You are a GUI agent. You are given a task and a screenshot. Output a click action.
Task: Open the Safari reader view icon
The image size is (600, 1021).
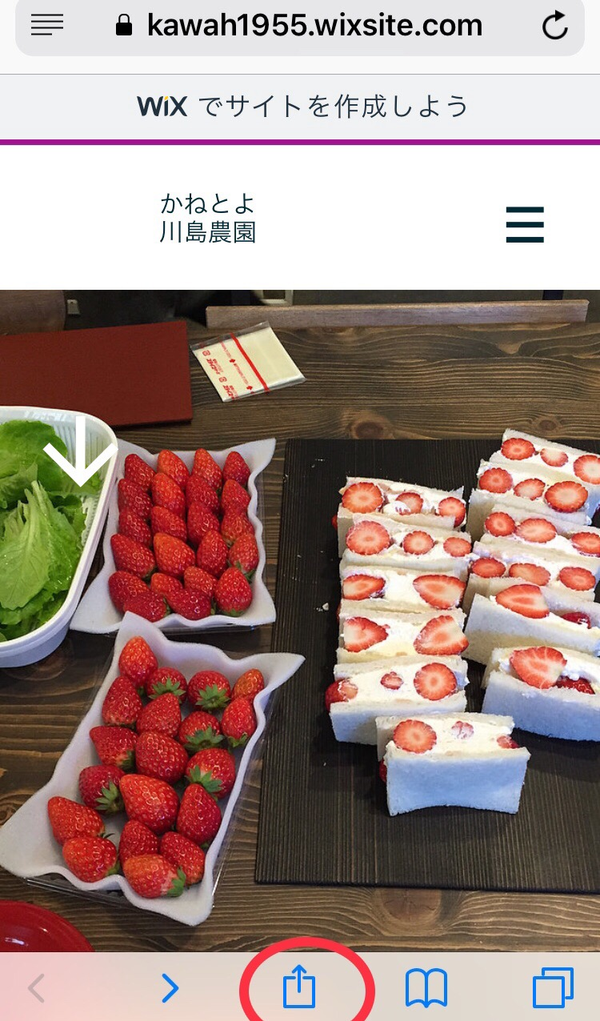pyautogui.click(x=47, y=25)
